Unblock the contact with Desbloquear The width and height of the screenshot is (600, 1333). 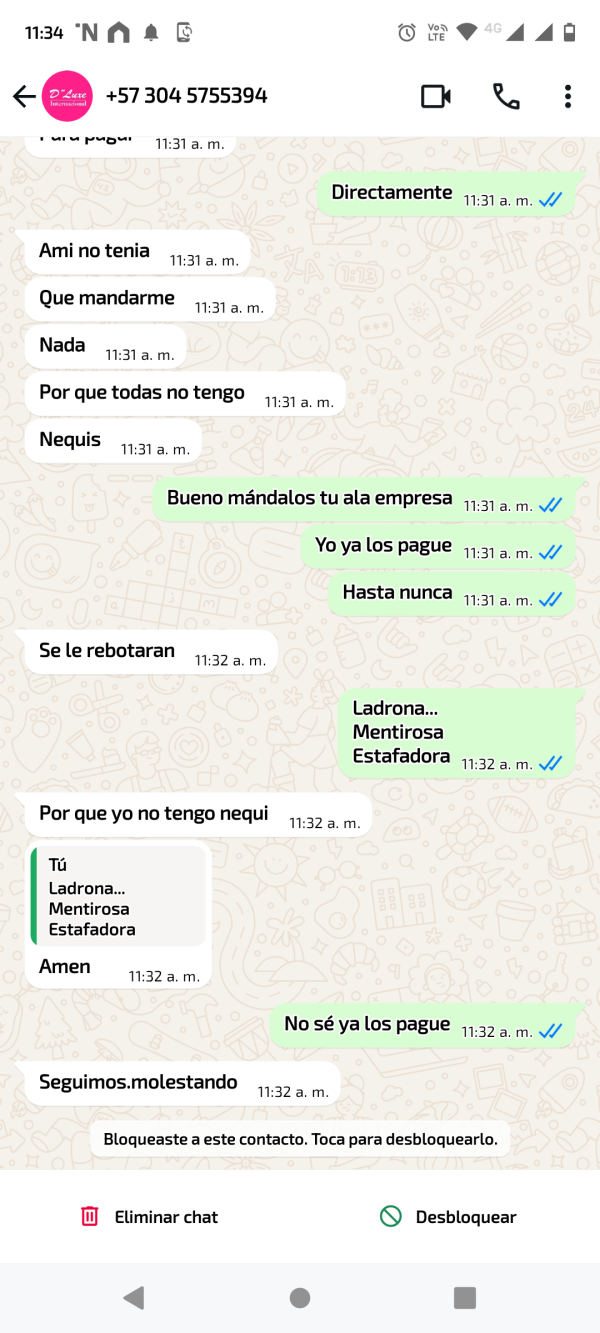449,1217
